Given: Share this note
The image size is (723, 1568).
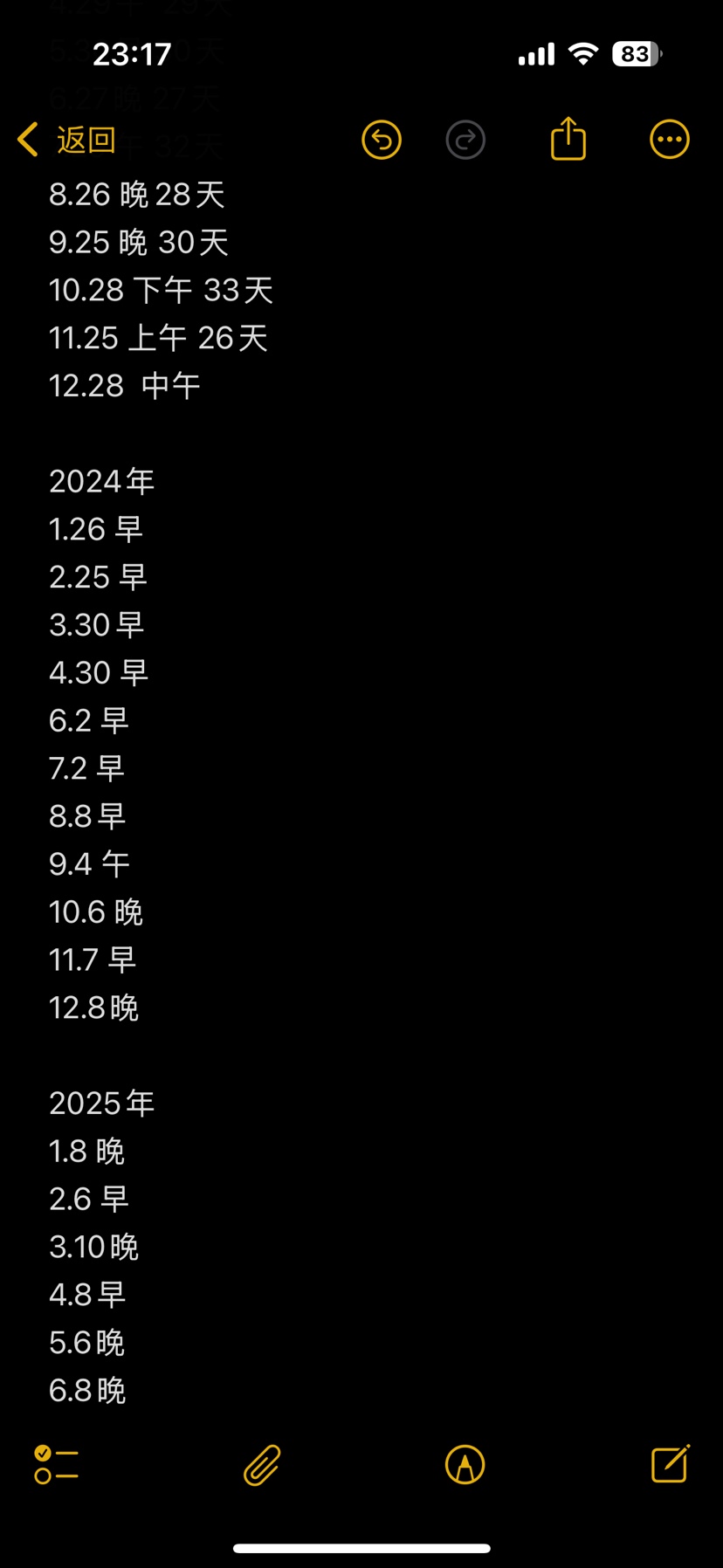Looking at the screenshot, I should tap(568, 138).
